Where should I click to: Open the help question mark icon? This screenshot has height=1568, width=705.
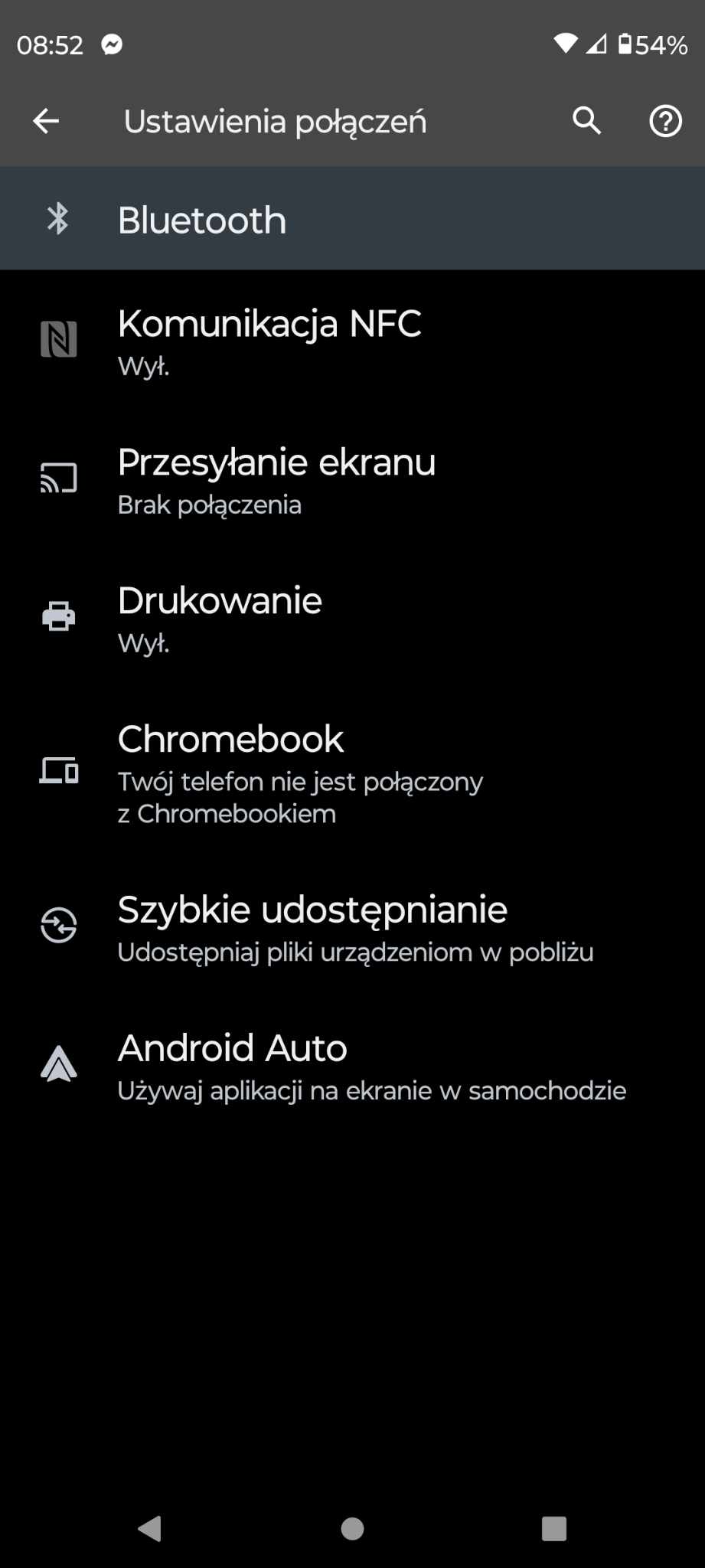[x=665, y=121]
